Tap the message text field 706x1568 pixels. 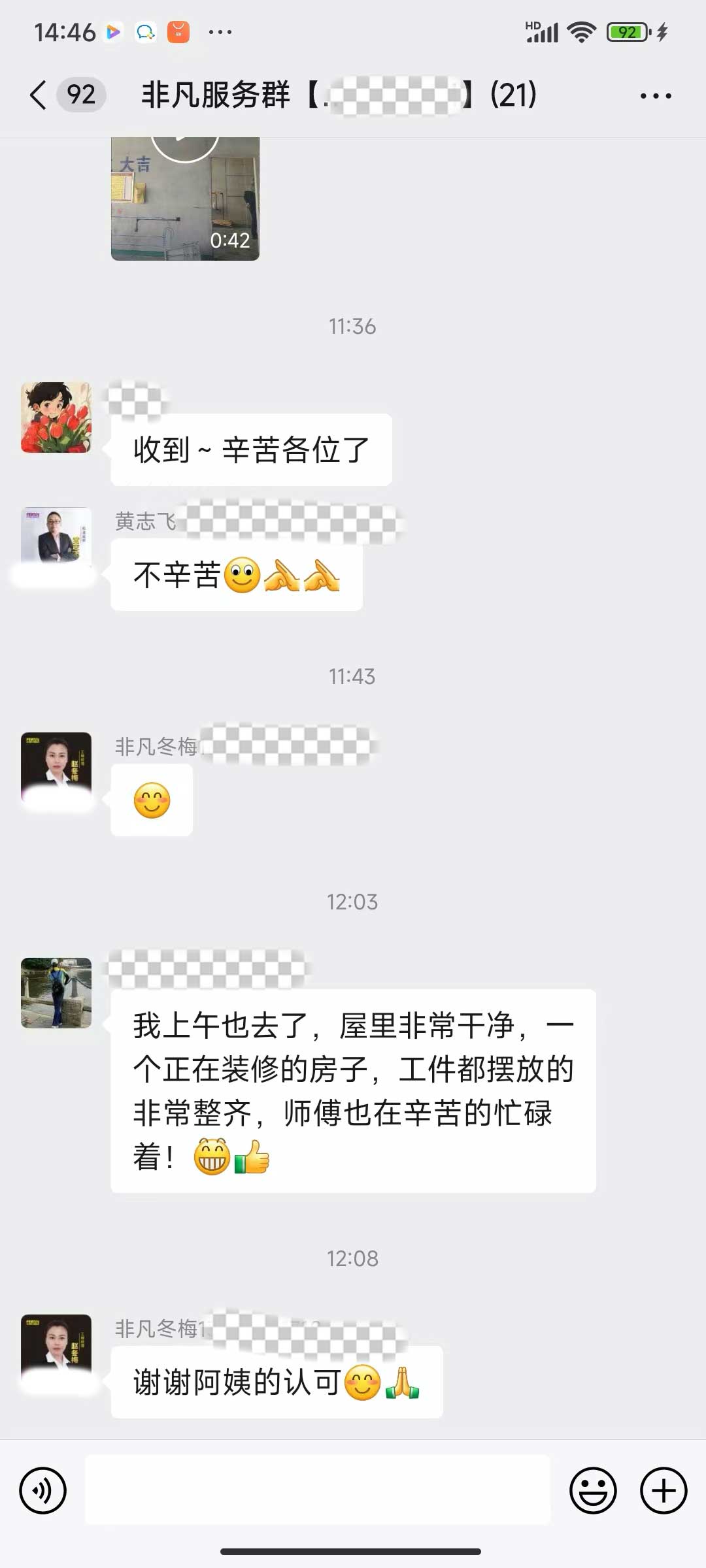pyautogui.click(x=318, y=1491)
